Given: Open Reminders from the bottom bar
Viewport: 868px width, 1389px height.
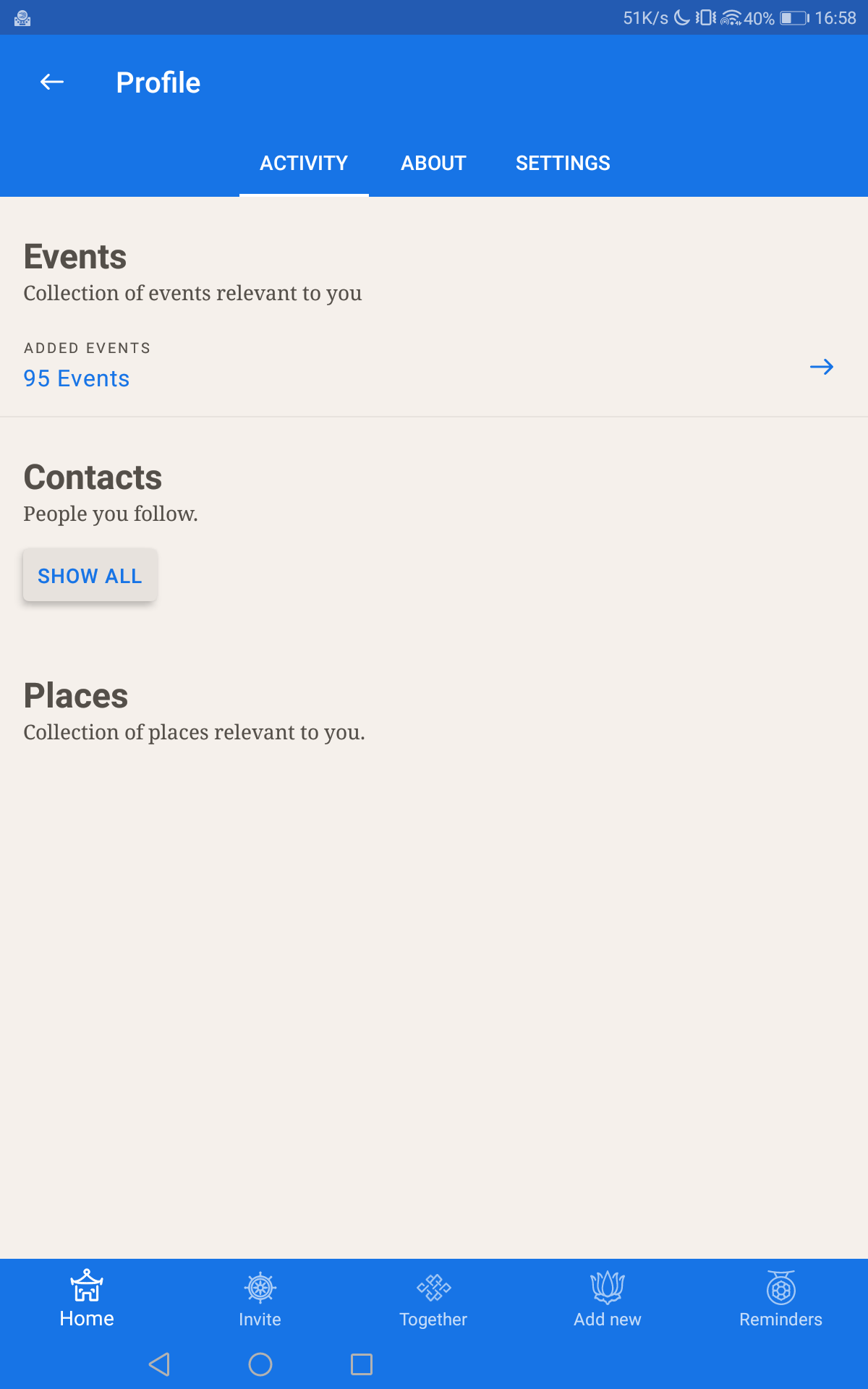Looking at the screenshot, I should click(780, 1299).
